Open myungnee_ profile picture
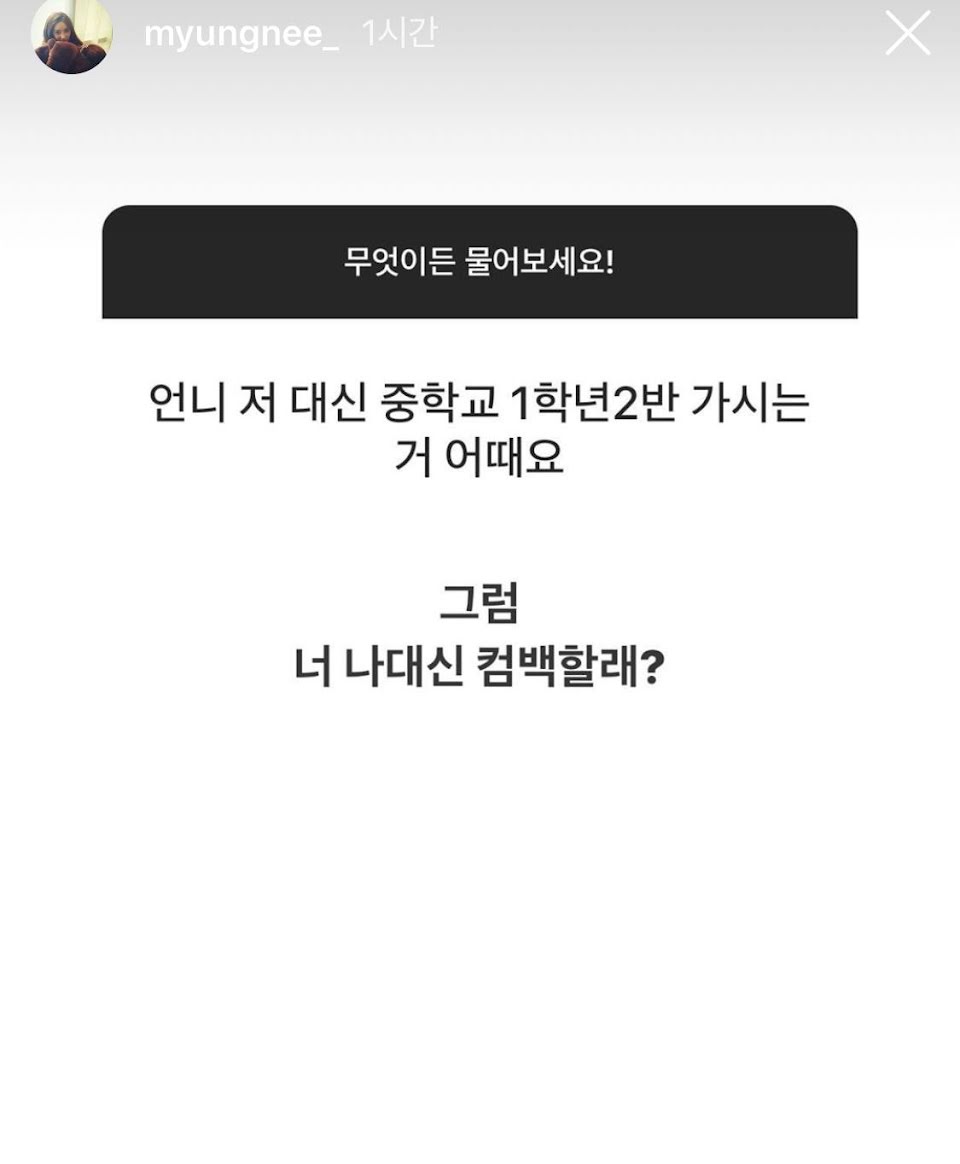 pos(71,35)
